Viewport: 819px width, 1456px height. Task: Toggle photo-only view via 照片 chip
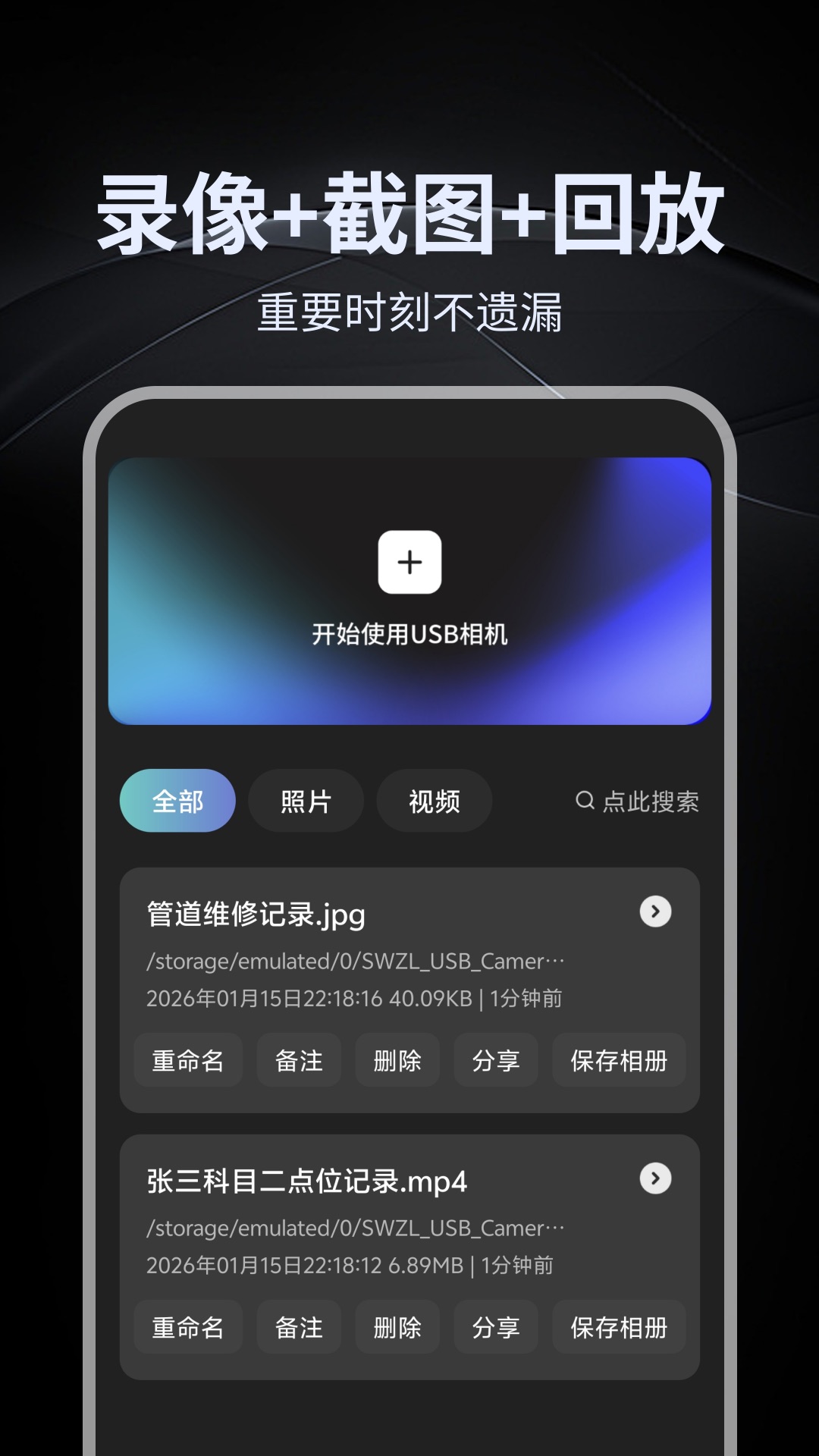coord(306,801)
